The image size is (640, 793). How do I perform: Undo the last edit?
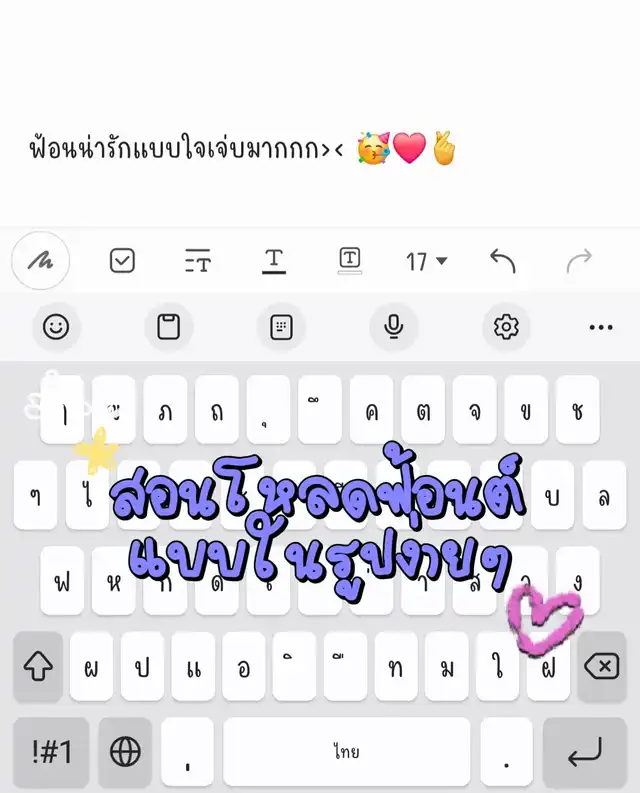502,260
